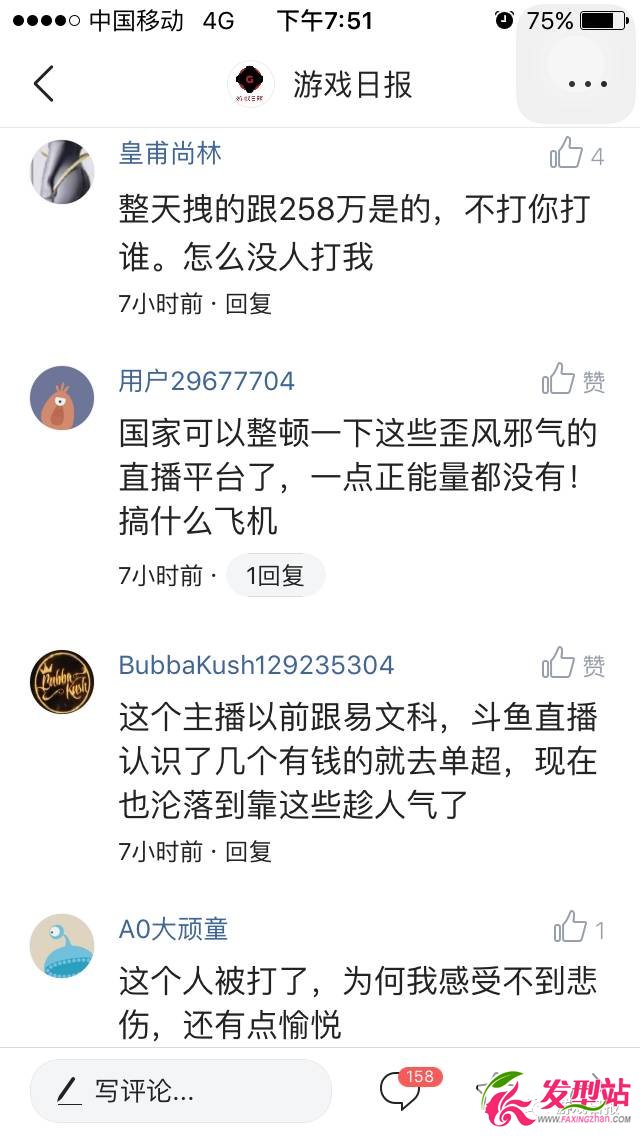Tap the 写评论 field to write a comment
The image size is (640, 1136).
click(x=180, y=1091)
